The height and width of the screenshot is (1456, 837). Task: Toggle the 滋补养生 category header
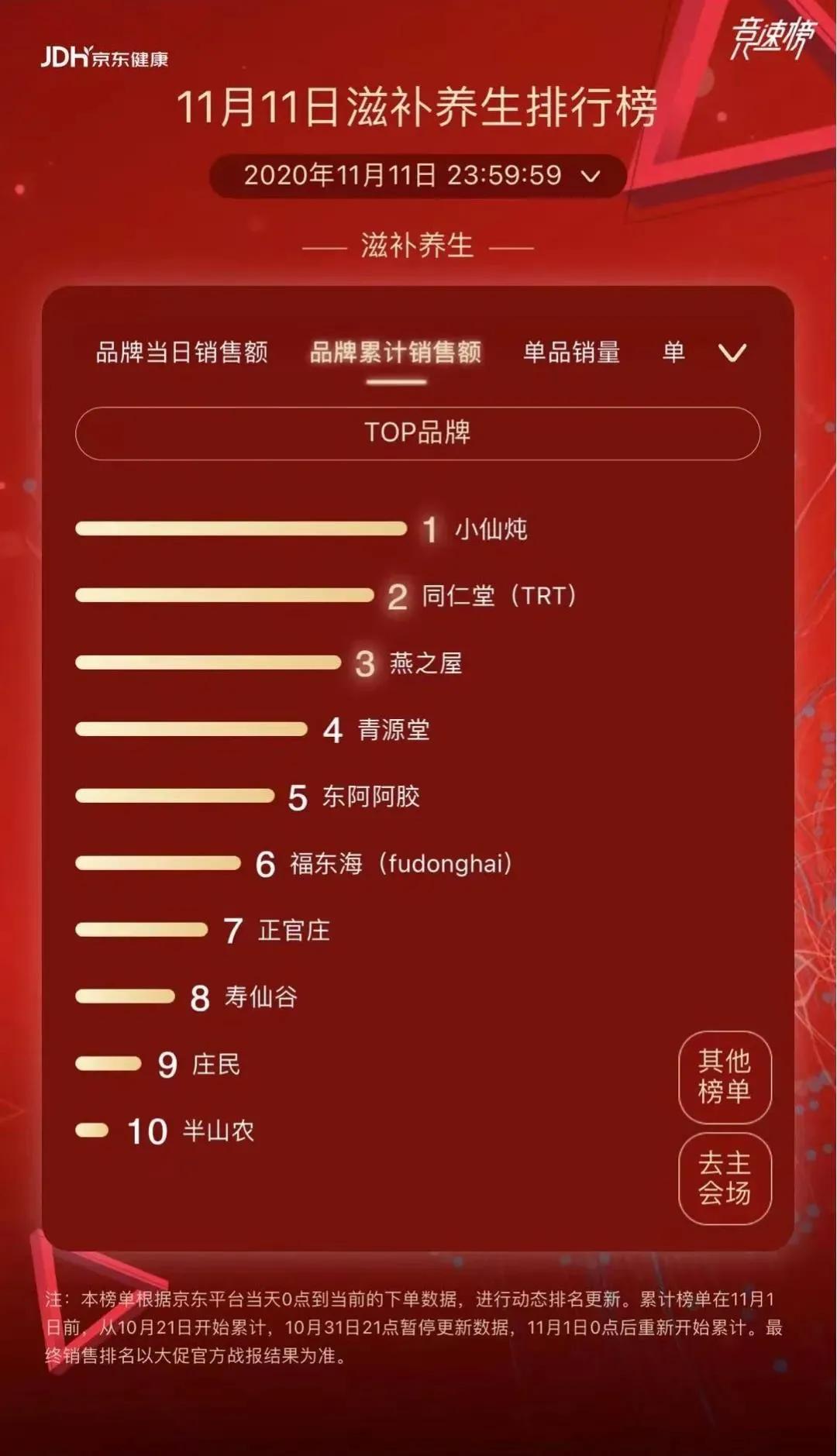pyautogui.click(x=418, y=244)
